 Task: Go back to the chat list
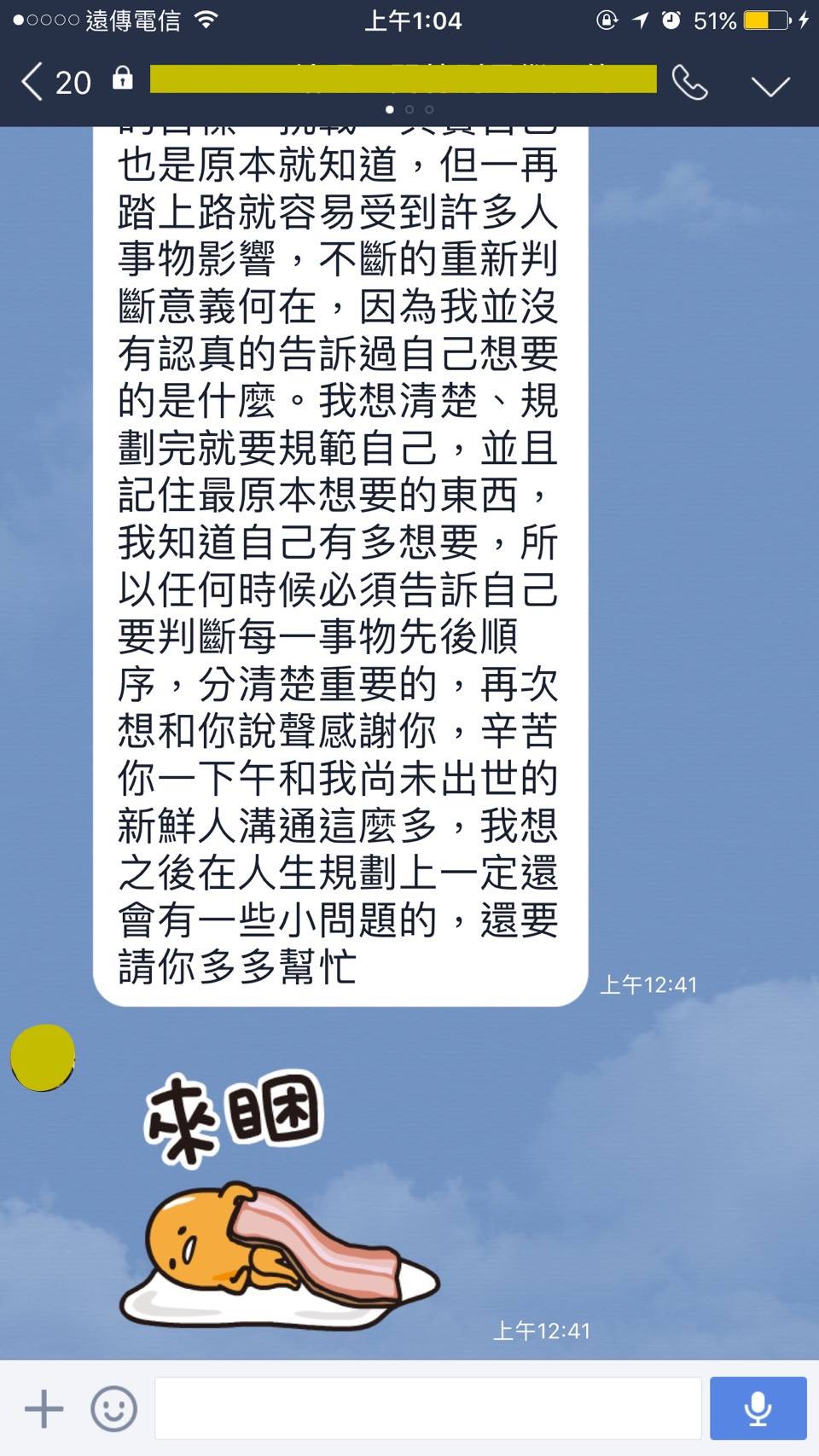(55, 83)
